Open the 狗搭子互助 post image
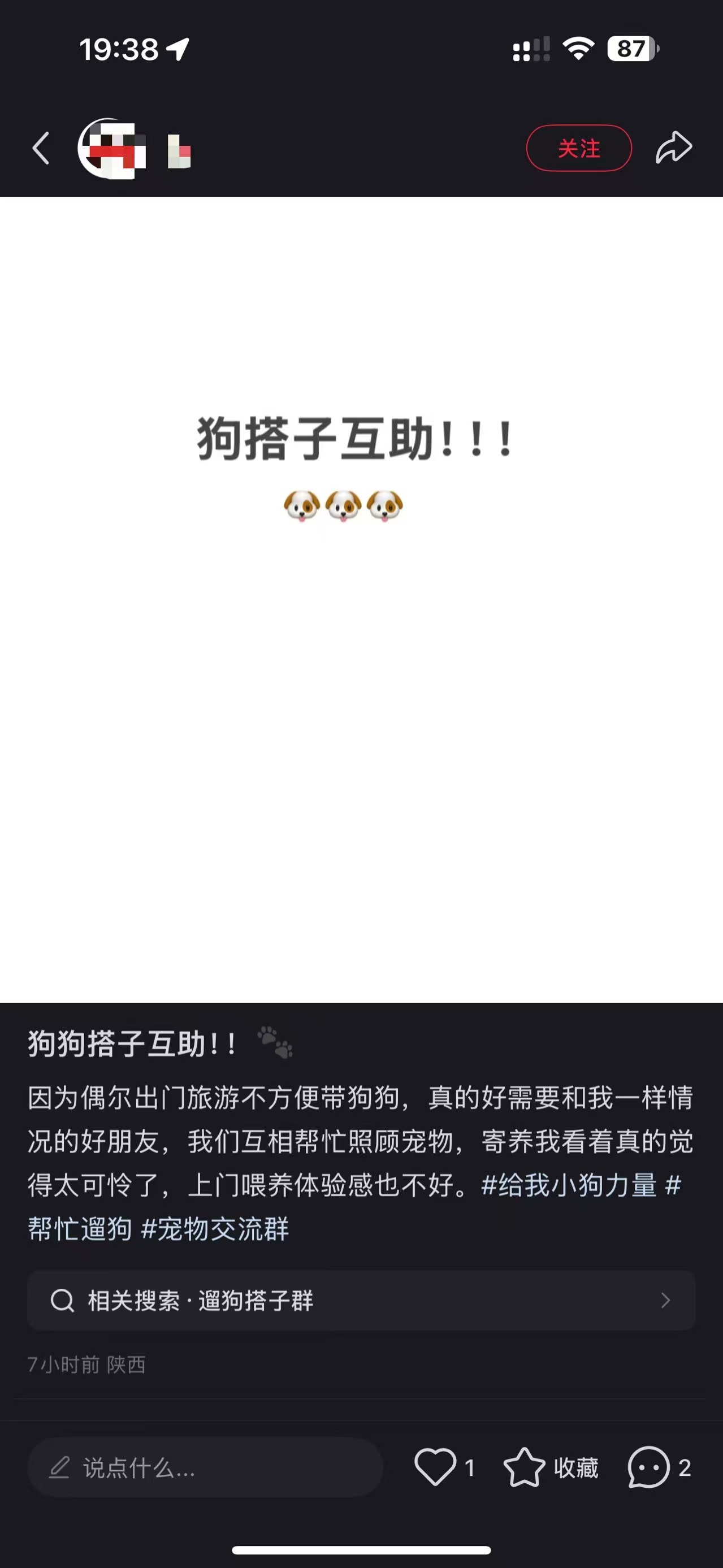This screenshot has width=723, height=1568. pyautogui.click(x=361, y=599)
